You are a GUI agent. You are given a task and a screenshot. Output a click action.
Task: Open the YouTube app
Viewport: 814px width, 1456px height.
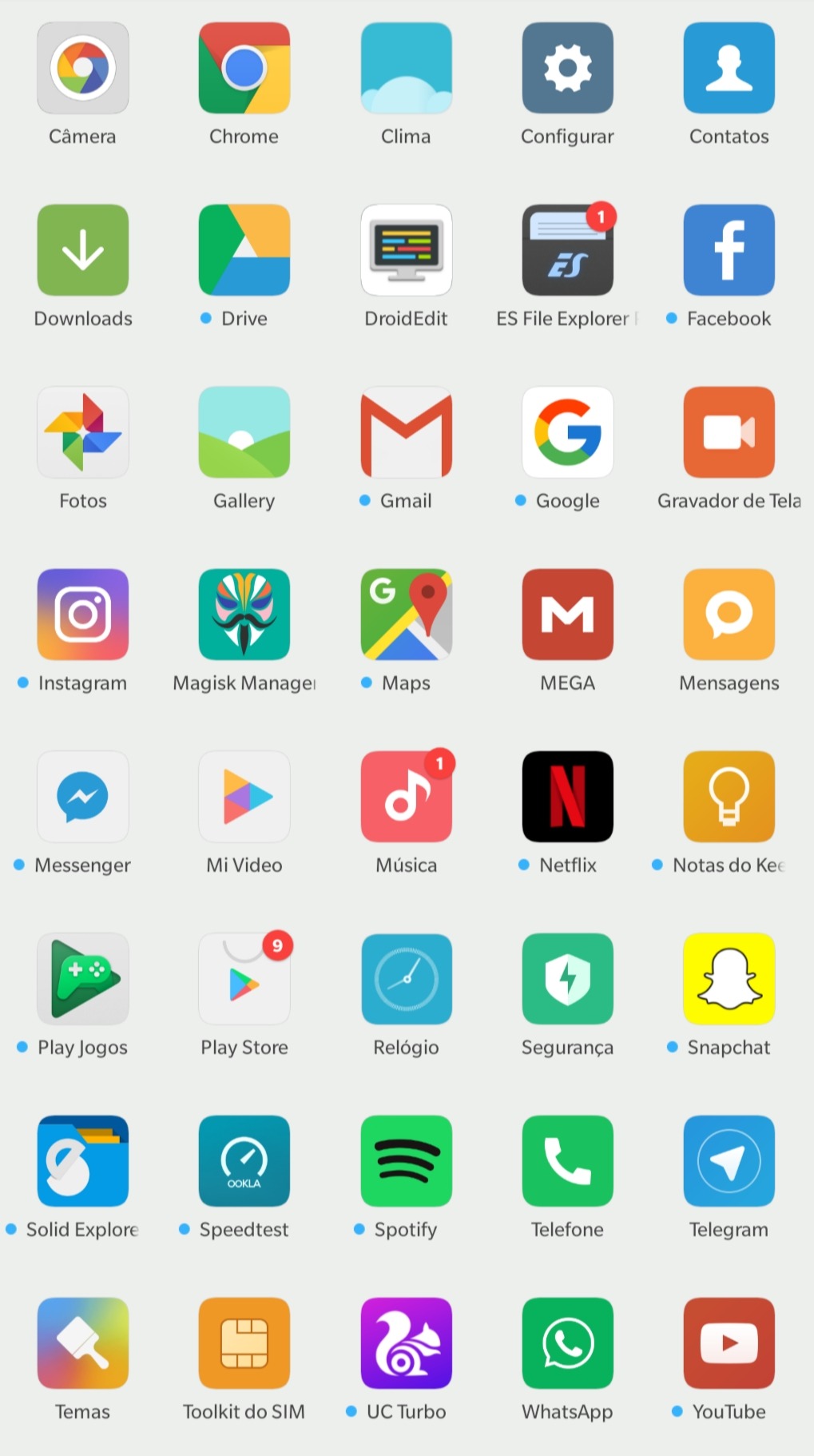click(729, 1343)
